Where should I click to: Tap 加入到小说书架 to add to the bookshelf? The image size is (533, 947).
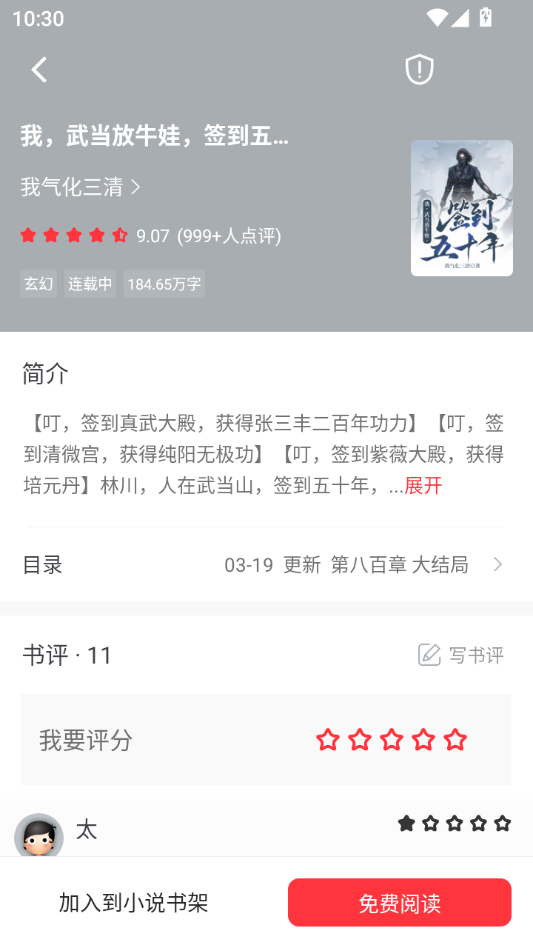(133, 903)
